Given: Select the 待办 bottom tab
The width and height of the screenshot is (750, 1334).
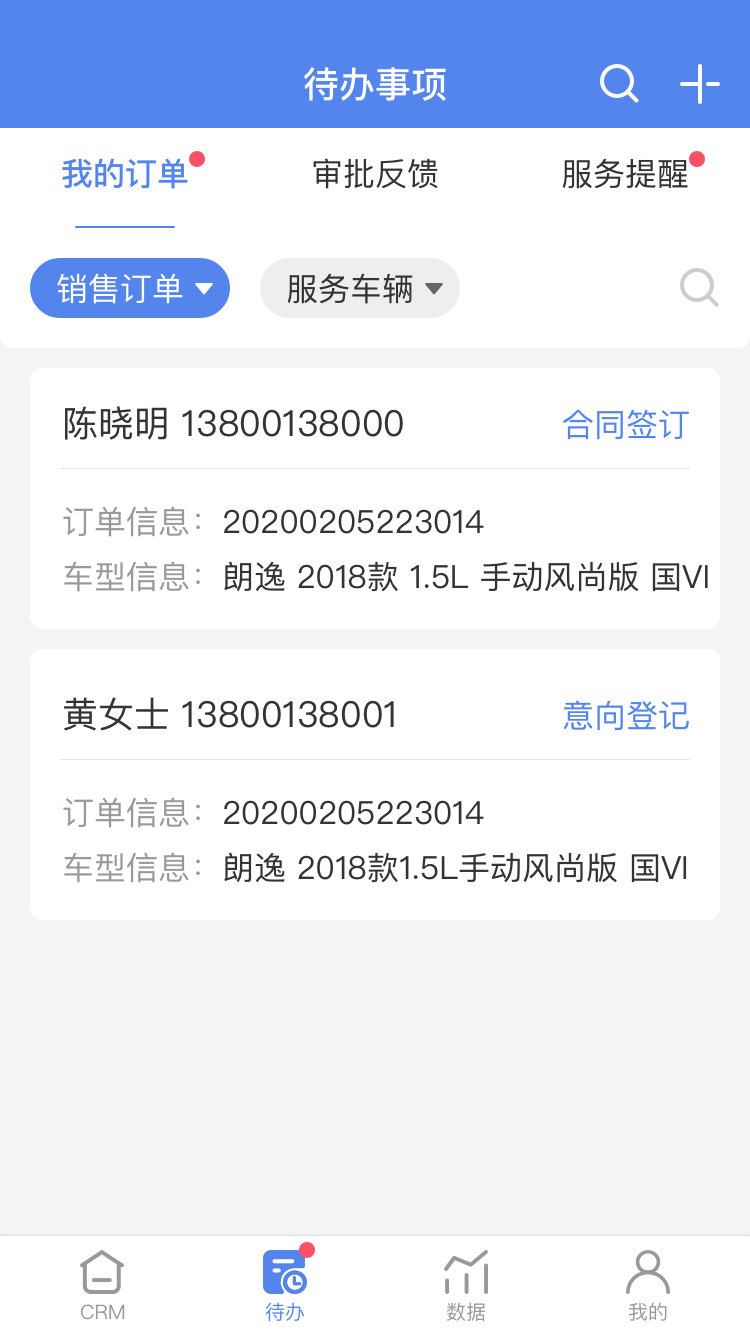Looking at the screenshot, I should [x=285, y=1284].
